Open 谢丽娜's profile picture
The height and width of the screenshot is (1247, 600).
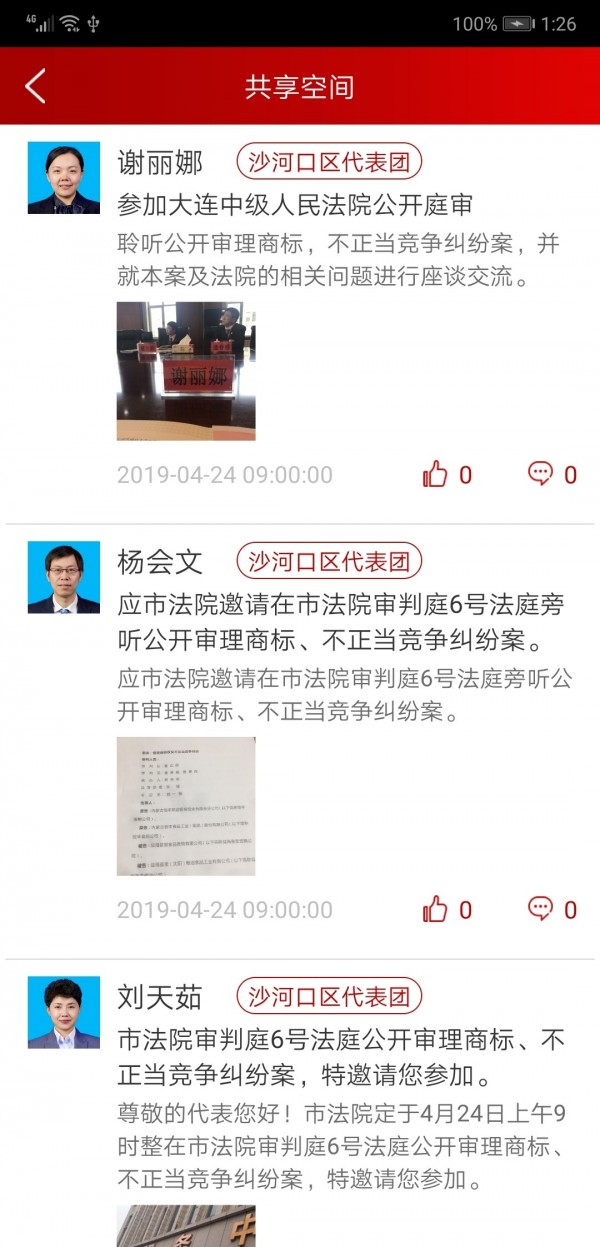64,178
